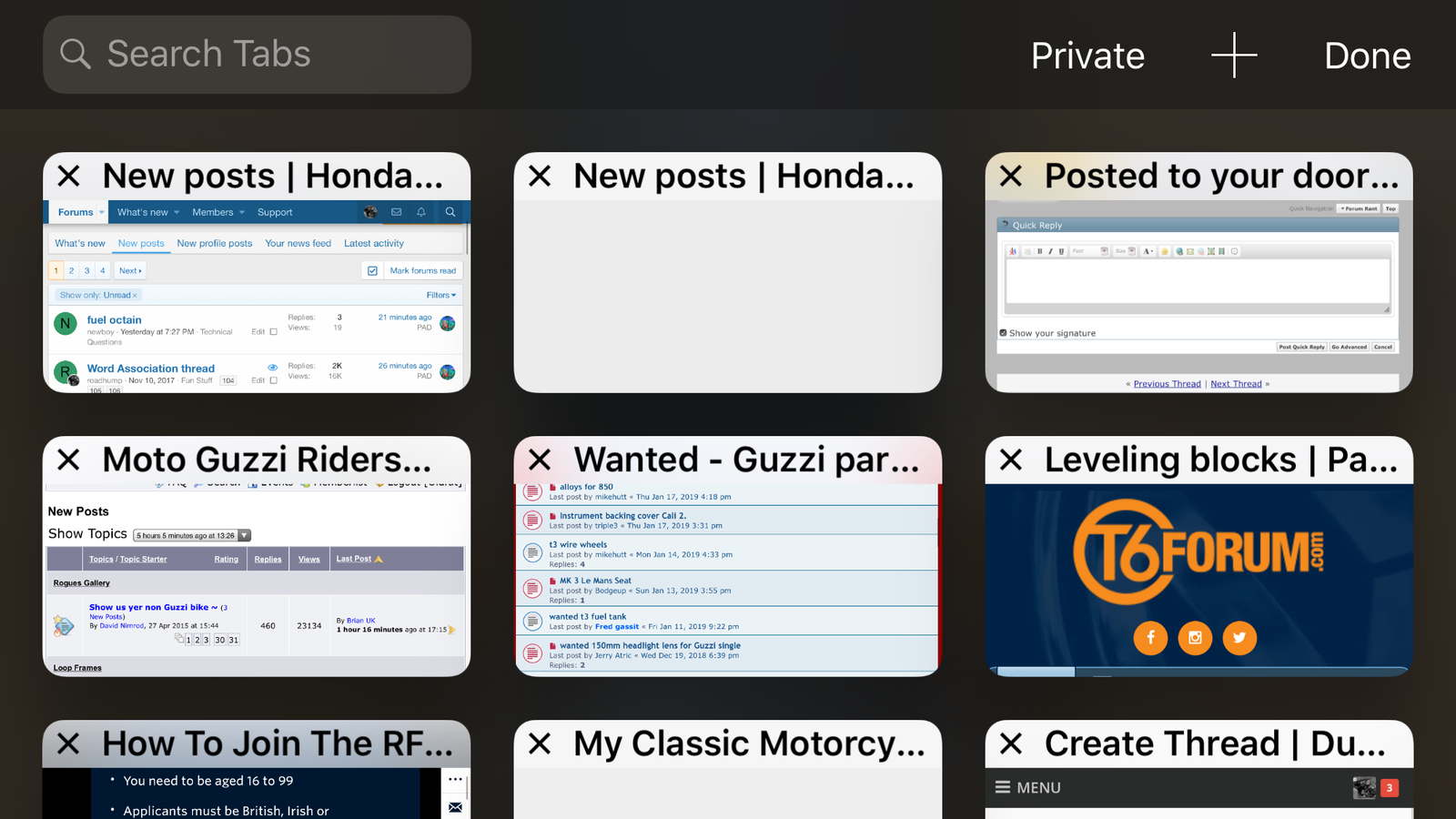
Task: Close the Moto Guzzi Riders tab
Action: pyautogui.click(x=69, y=460)
